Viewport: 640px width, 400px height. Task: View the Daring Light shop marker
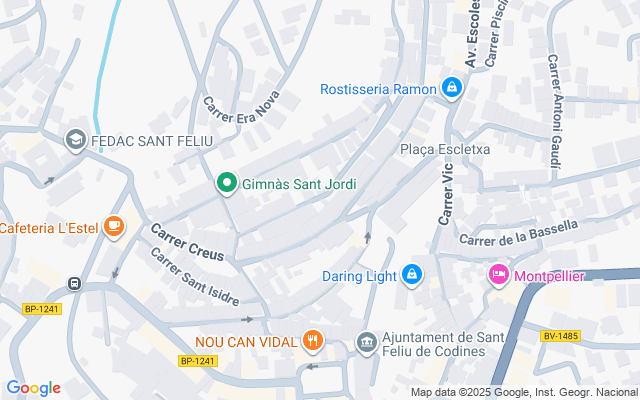click(412, 275)
